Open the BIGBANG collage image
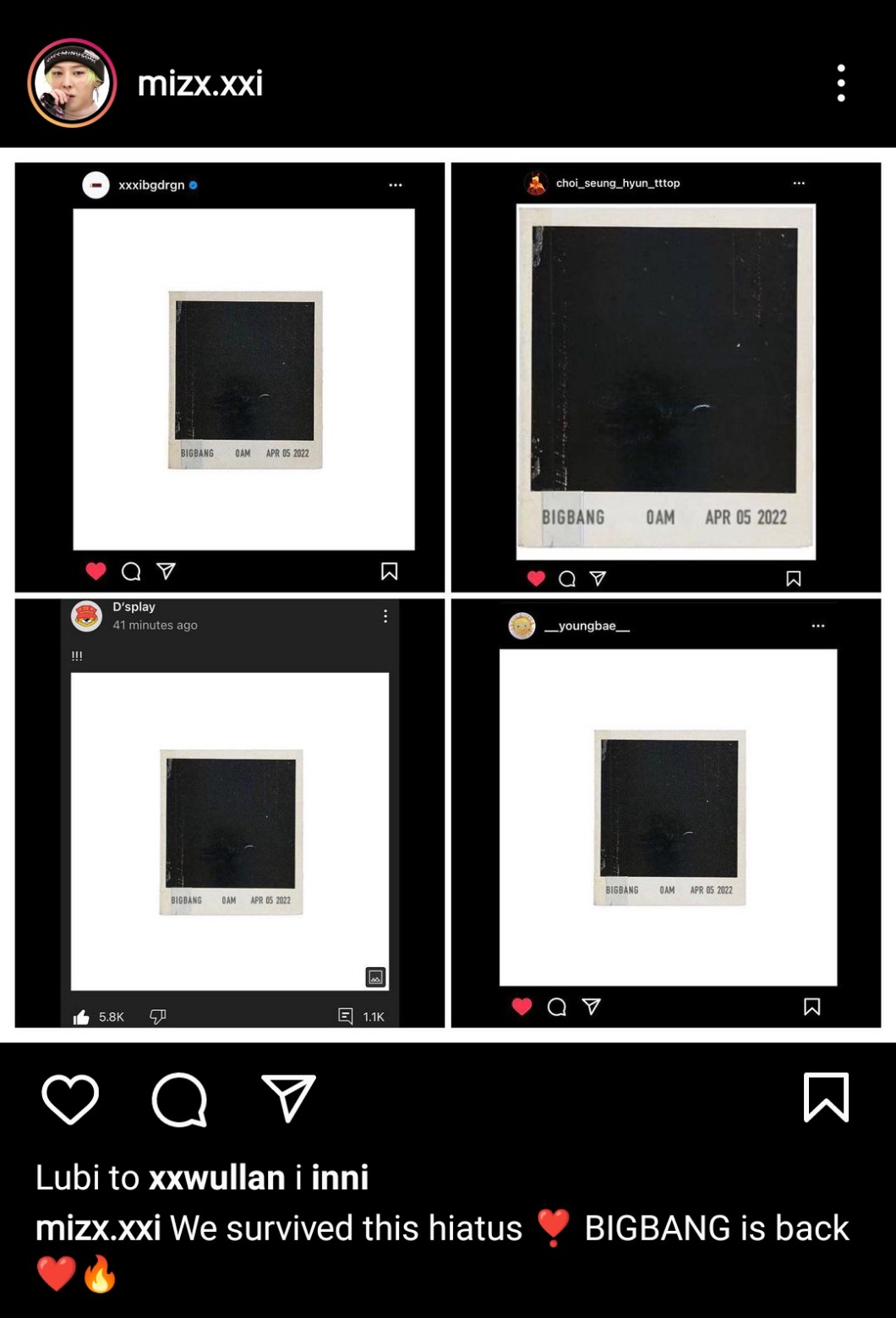The width and height of the screenshot is (896, 1318). pyautogui.click(x=448, y=595)
